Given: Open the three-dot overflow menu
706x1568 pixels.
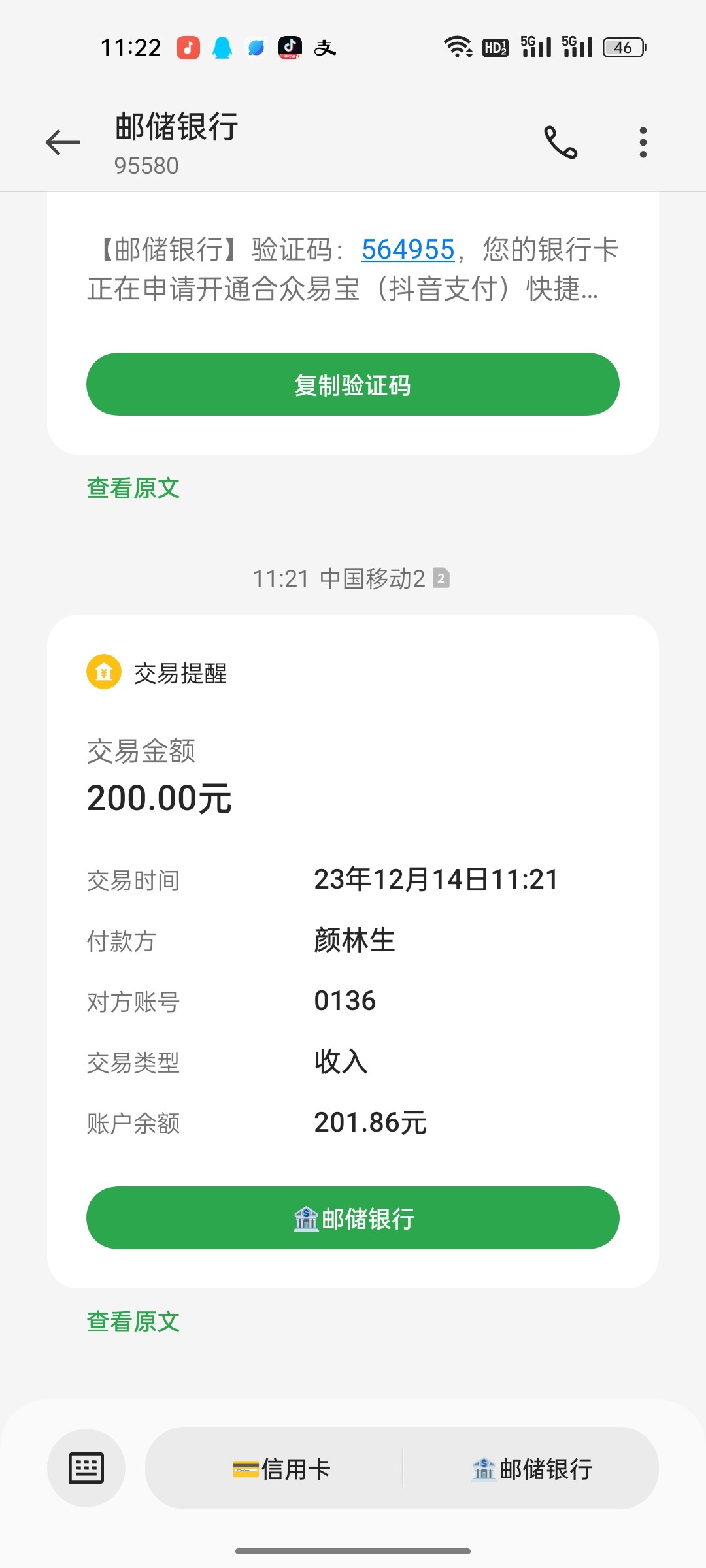Looking at the screenshot, I should pos(643,142).
